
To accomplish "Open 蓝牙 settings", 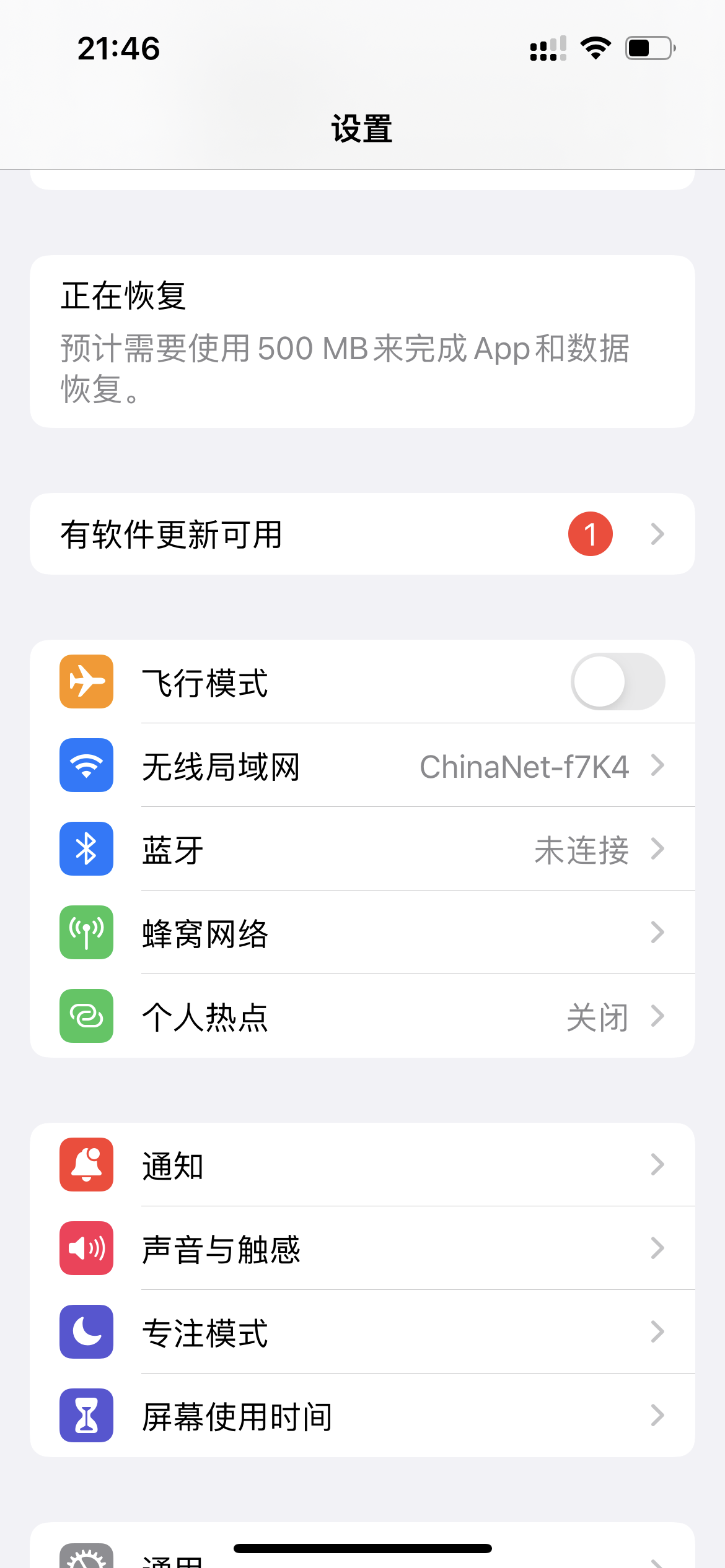I will point(362,849).
